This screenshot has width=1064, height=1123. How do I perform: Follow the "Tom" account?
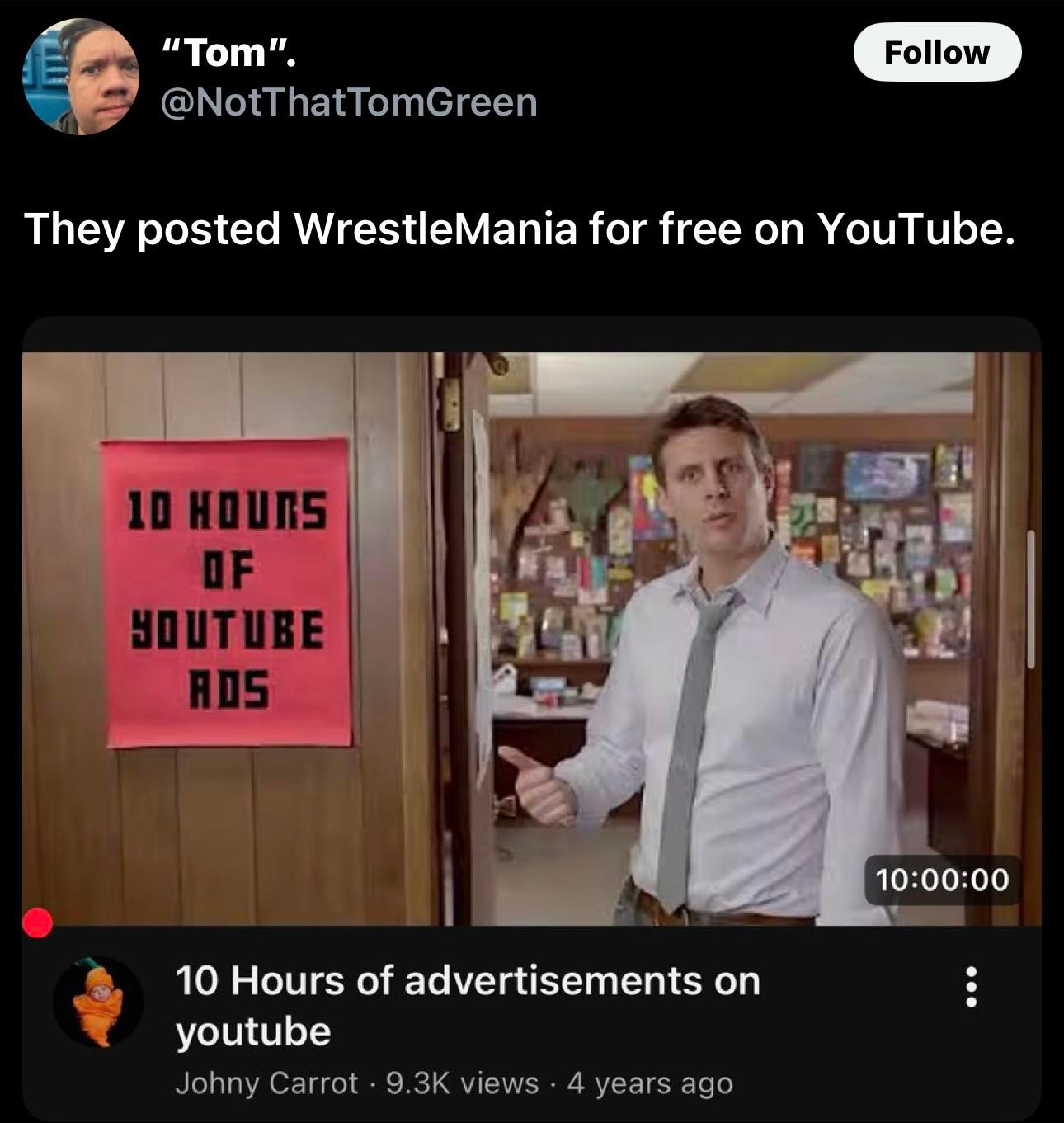click(937, 53)
